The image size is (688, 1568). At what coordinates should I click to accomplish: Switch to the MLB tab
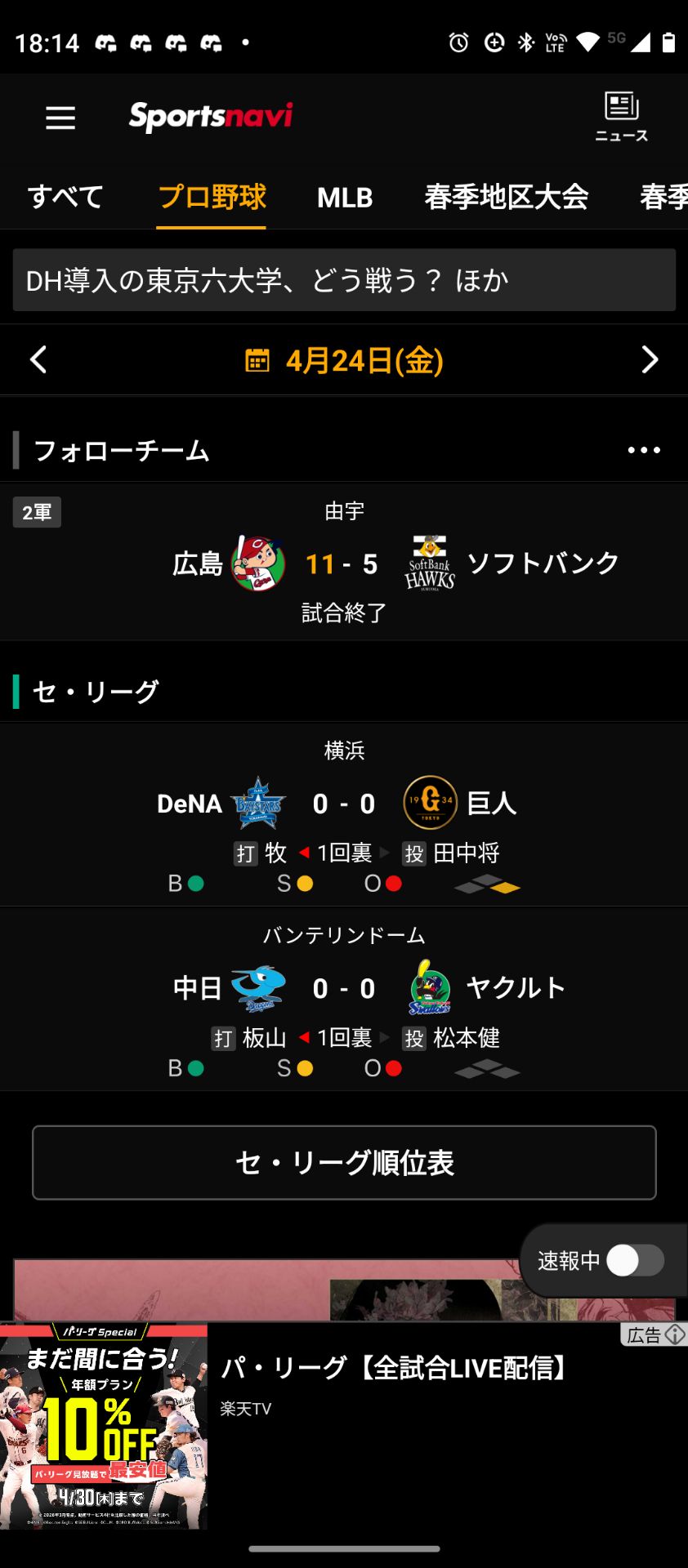click(345, 197)
